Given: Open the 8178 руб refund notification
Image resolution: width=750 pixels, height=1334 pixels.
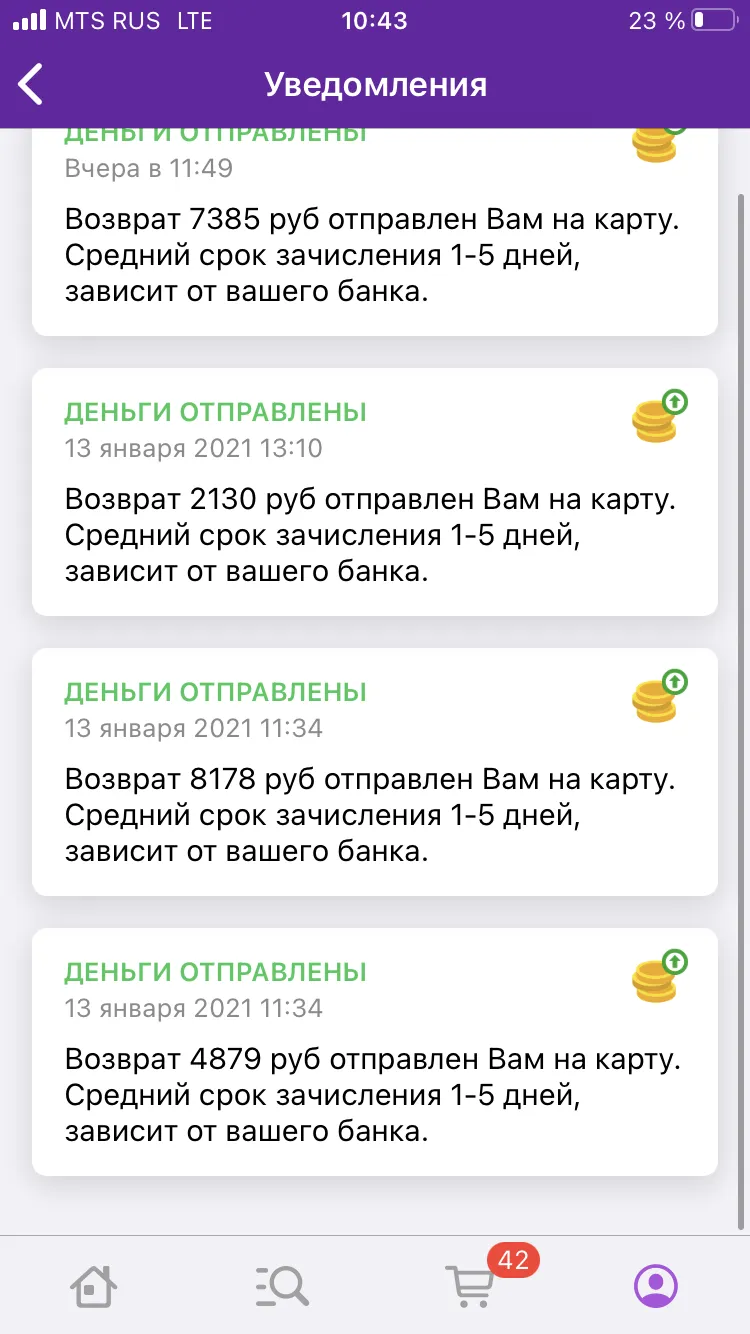Looking at the screenshot, I should pos(375,772).
